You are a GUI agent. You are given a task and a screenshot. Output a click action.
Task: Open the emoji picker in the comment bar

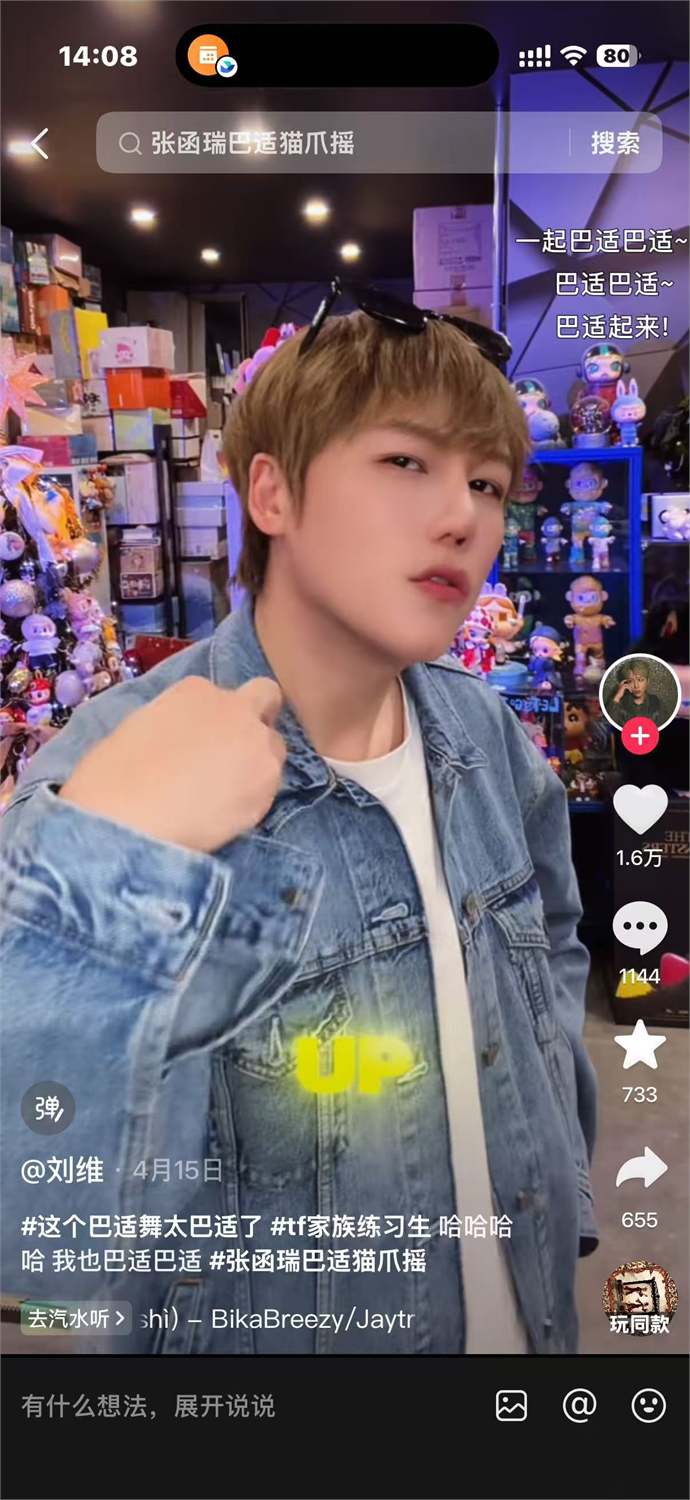pyautogui.click(x=649, y=1406)
